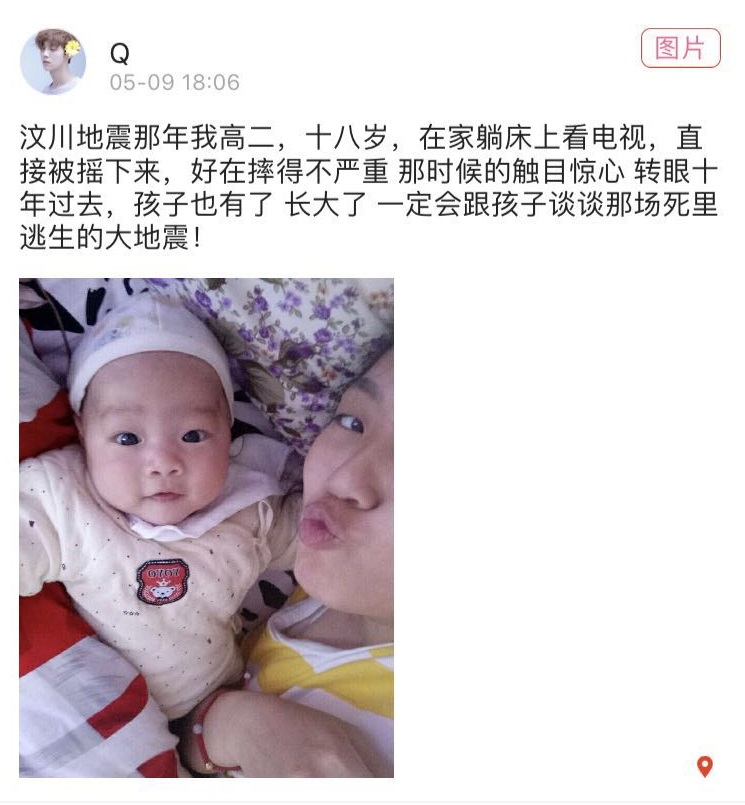Tap the 图片 button

680,49
